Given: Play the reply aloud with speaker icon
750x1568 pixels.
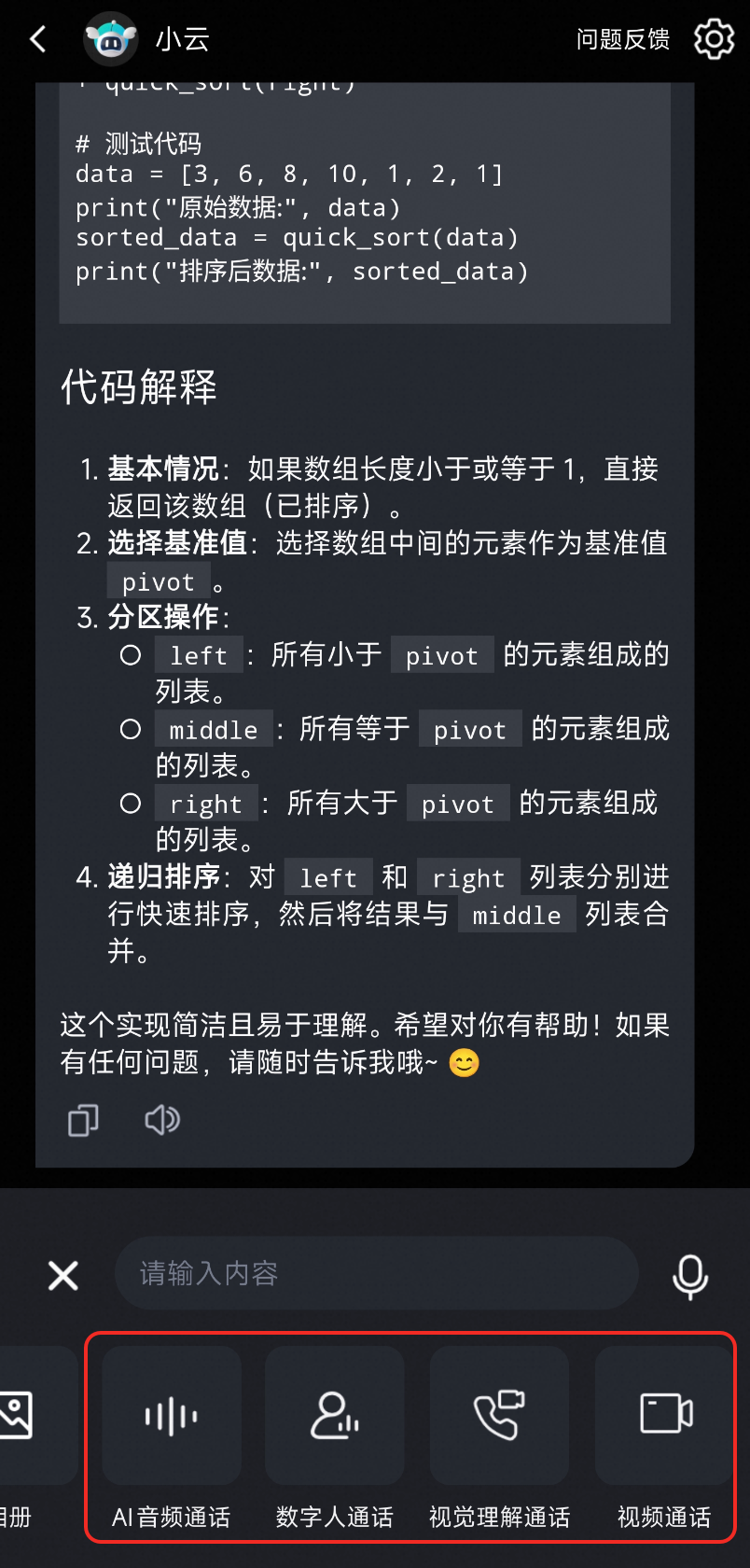Looking at the screenshot, I should point(162,1120).
